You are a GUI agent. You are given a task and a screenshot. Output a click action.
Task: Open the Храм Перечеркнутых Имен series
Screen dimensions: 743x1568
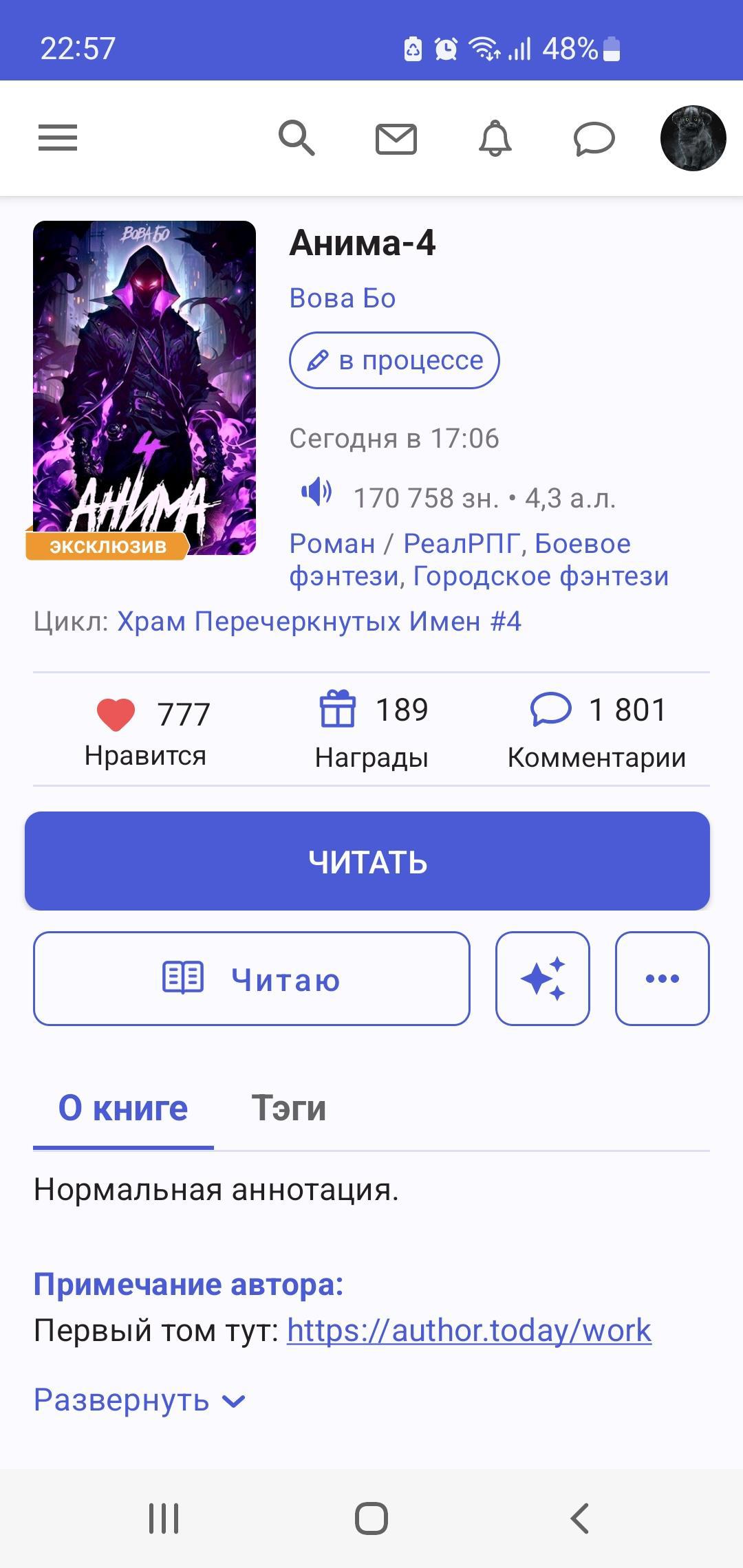319,621
